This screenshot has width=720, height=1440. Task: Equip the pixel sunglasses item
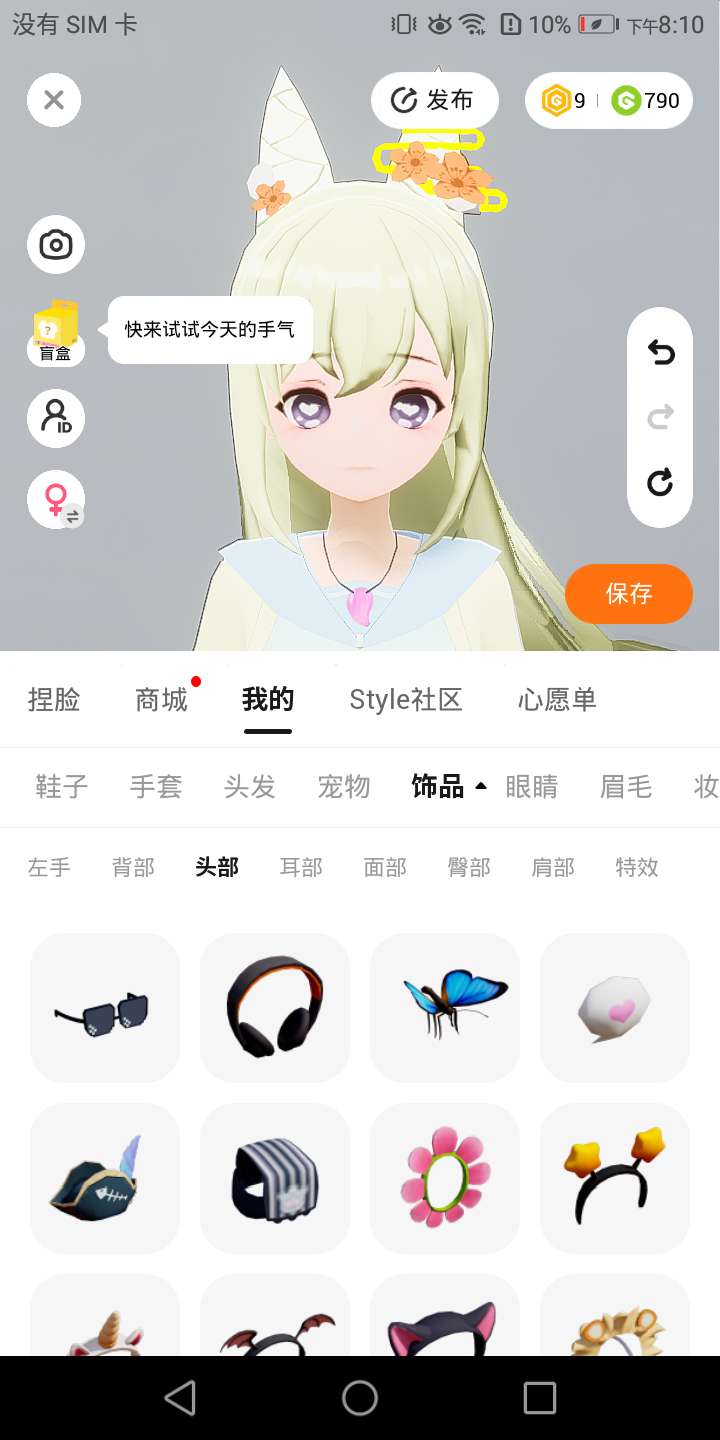[105, 1008]
